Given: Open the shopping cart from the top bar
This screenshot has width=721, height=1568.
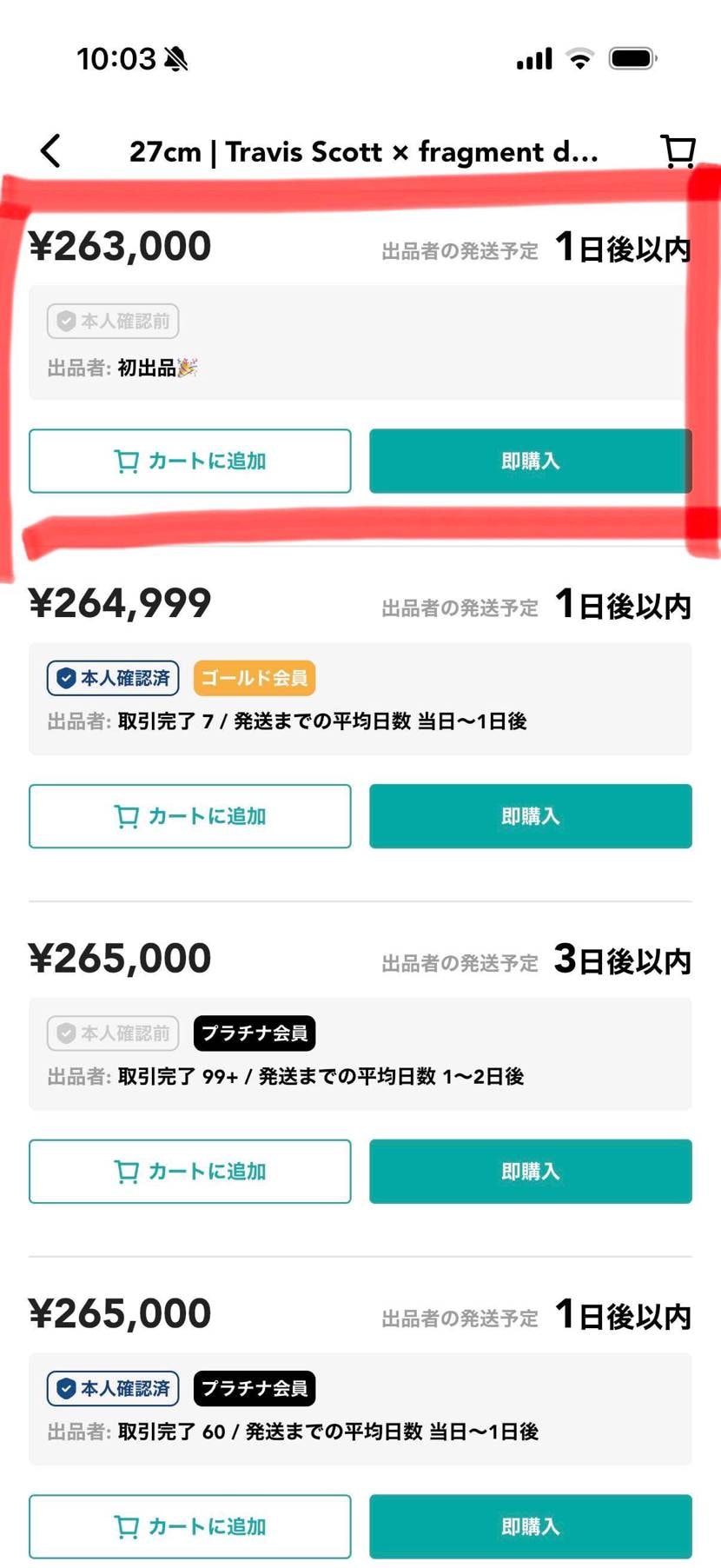Looking at the screenshot, I should pos(678,150).
